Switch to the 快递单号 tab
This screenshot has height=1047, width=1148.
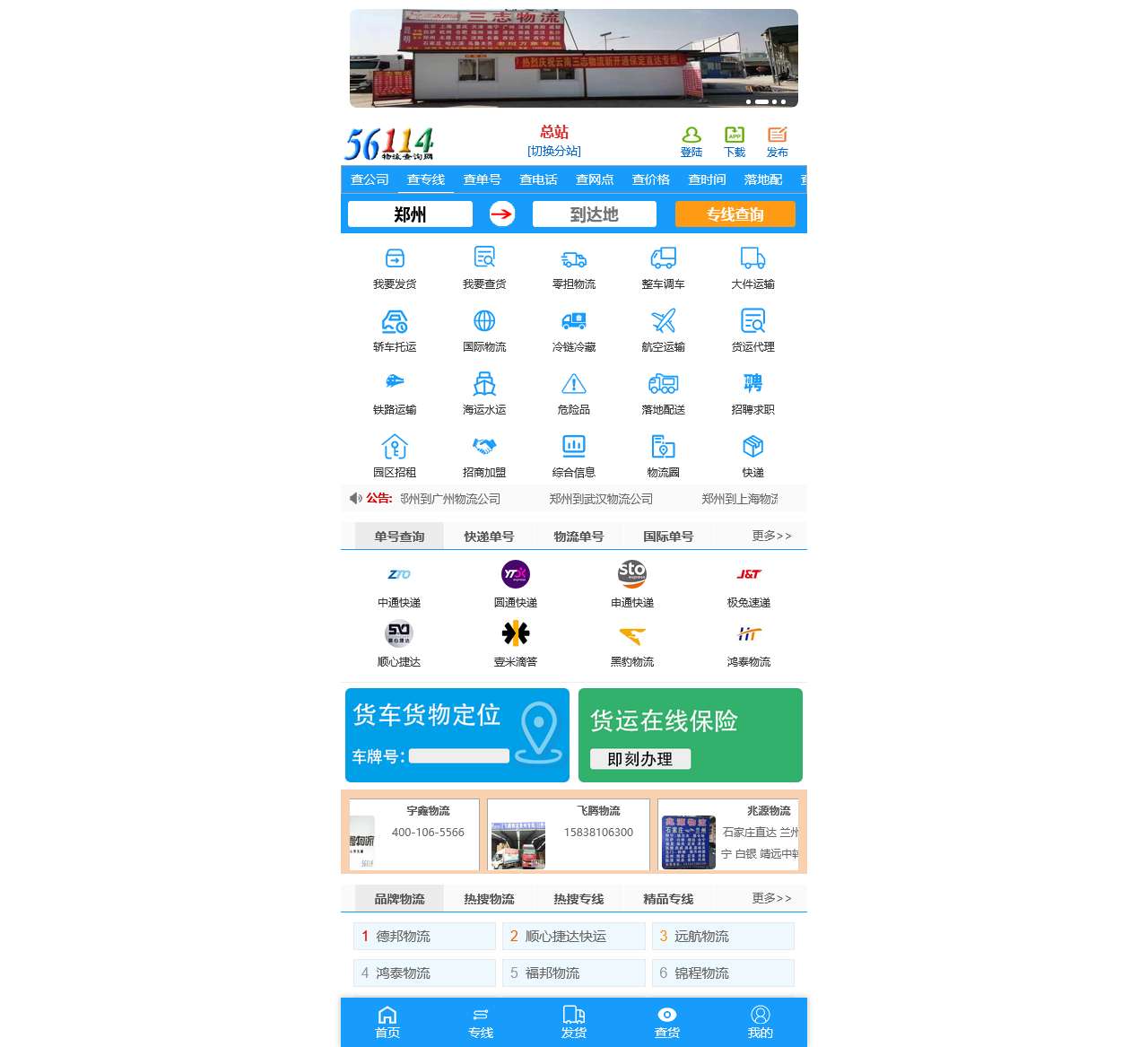(489, 537)
